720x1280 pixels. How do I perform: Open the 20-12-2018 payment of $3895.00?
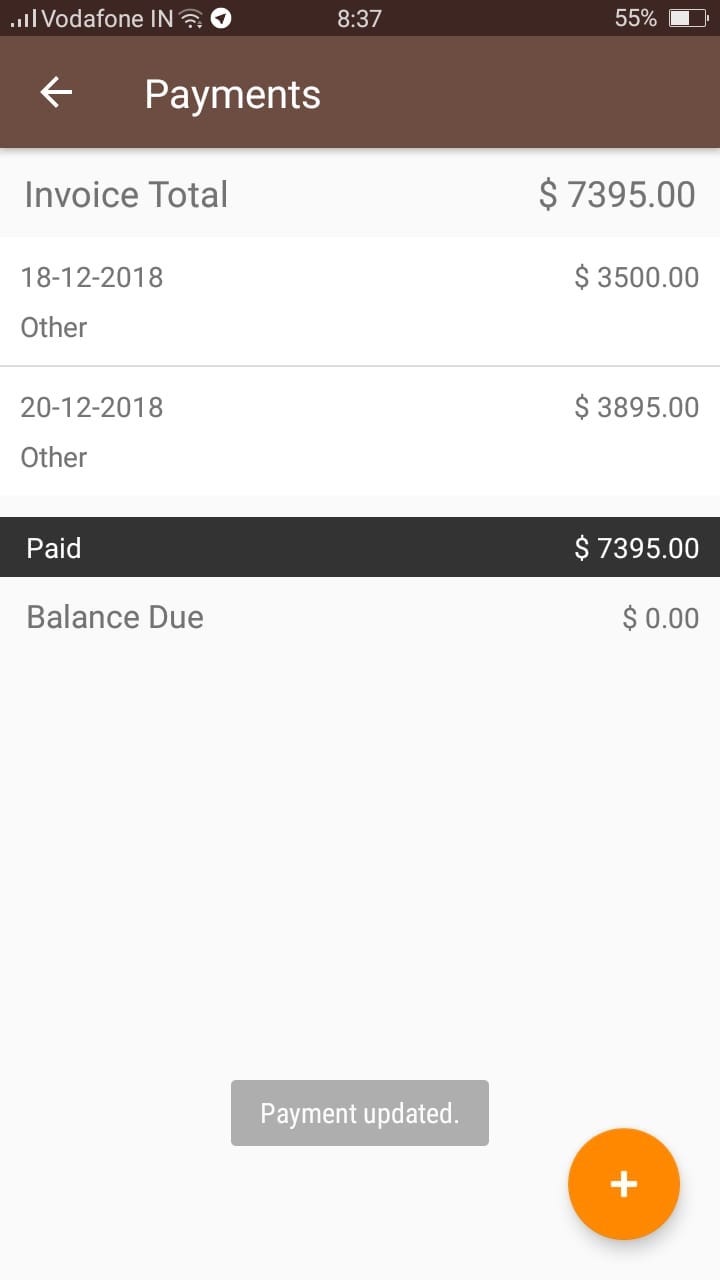360,431
